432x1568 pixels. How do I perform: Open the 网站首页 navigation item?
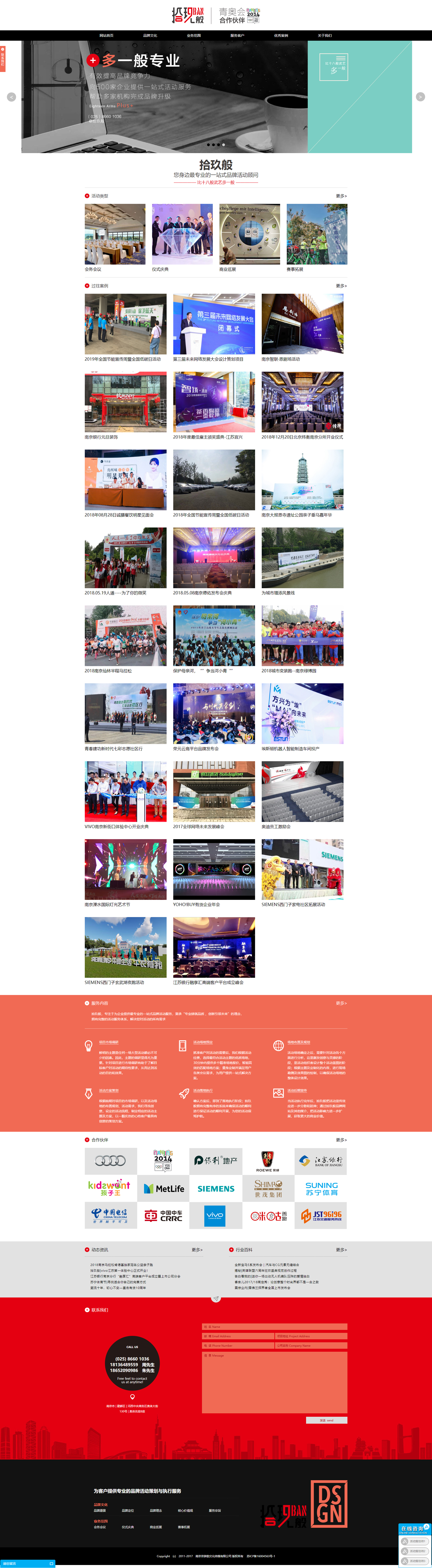pyautogui.click(x=106, y=35)
